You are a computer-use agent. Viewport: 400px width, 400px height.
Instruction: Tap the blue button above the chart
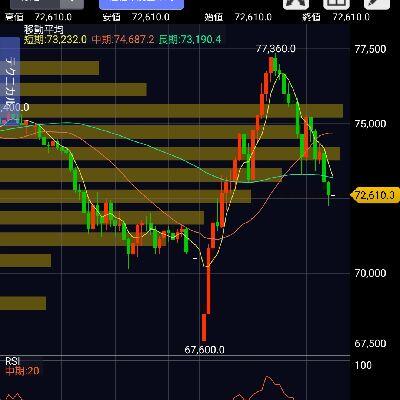[141, 4]
